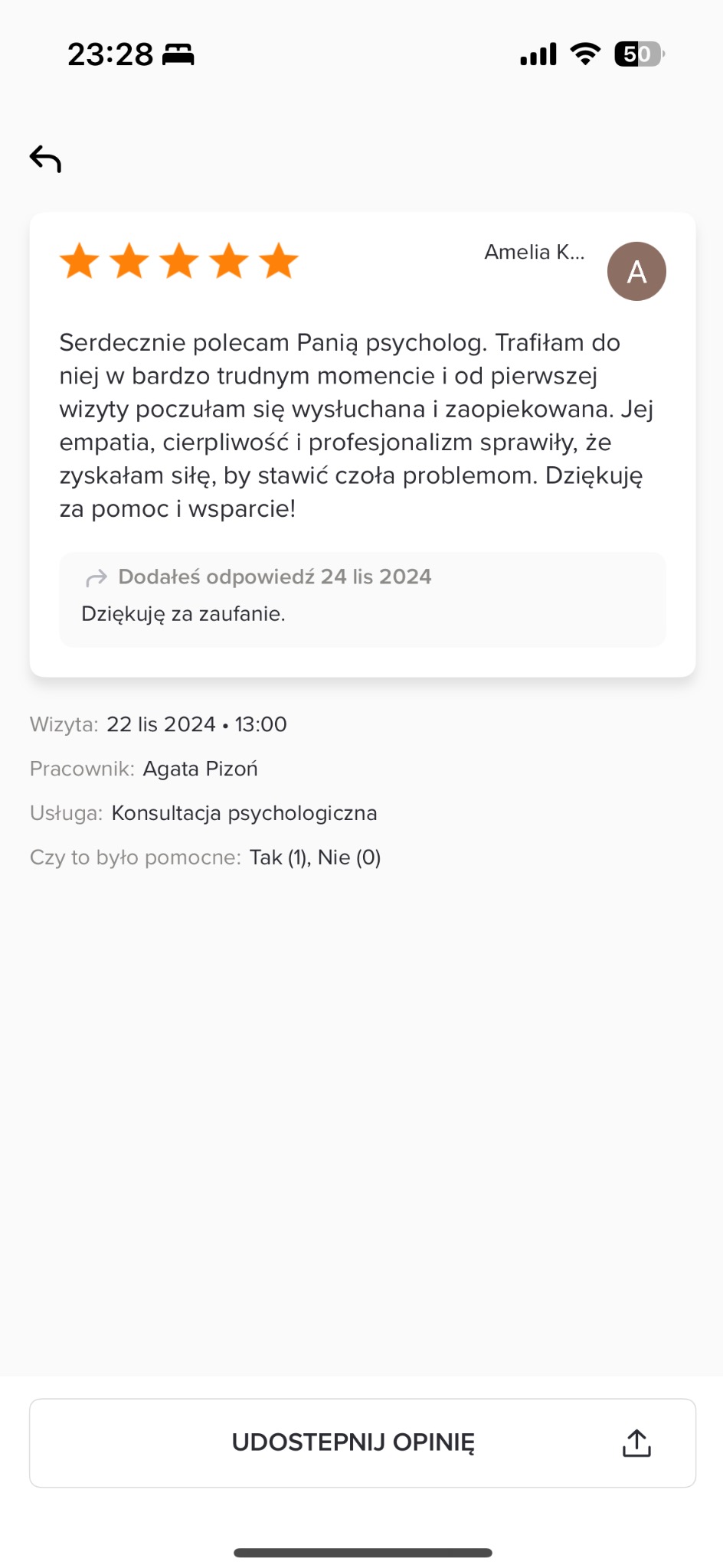Screen dimensions: 723x1568
Task: Tap the bed mode icon in status bar
Action: (x=178, y=54)
